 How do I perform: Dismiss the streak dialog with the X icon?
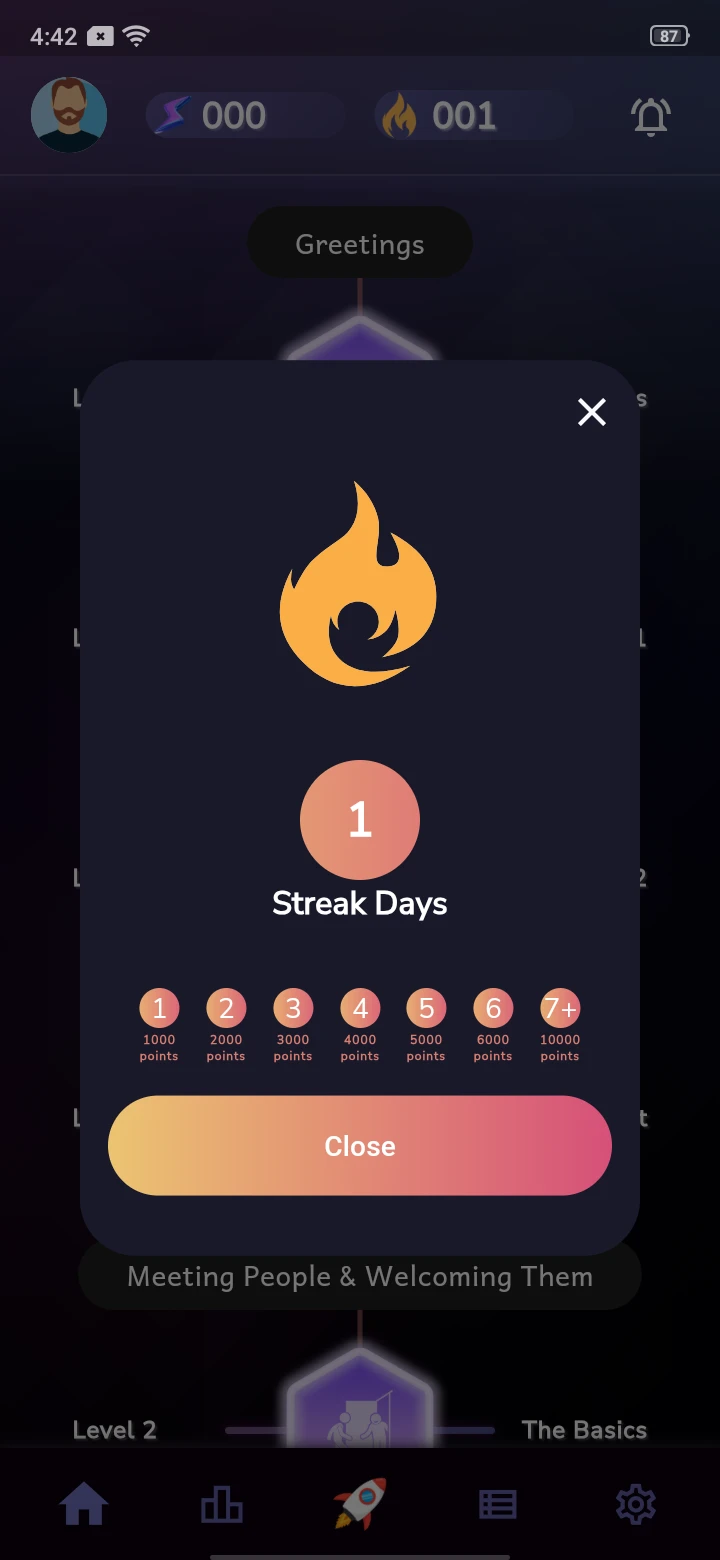pyautogui.click(x=592, y=412)
